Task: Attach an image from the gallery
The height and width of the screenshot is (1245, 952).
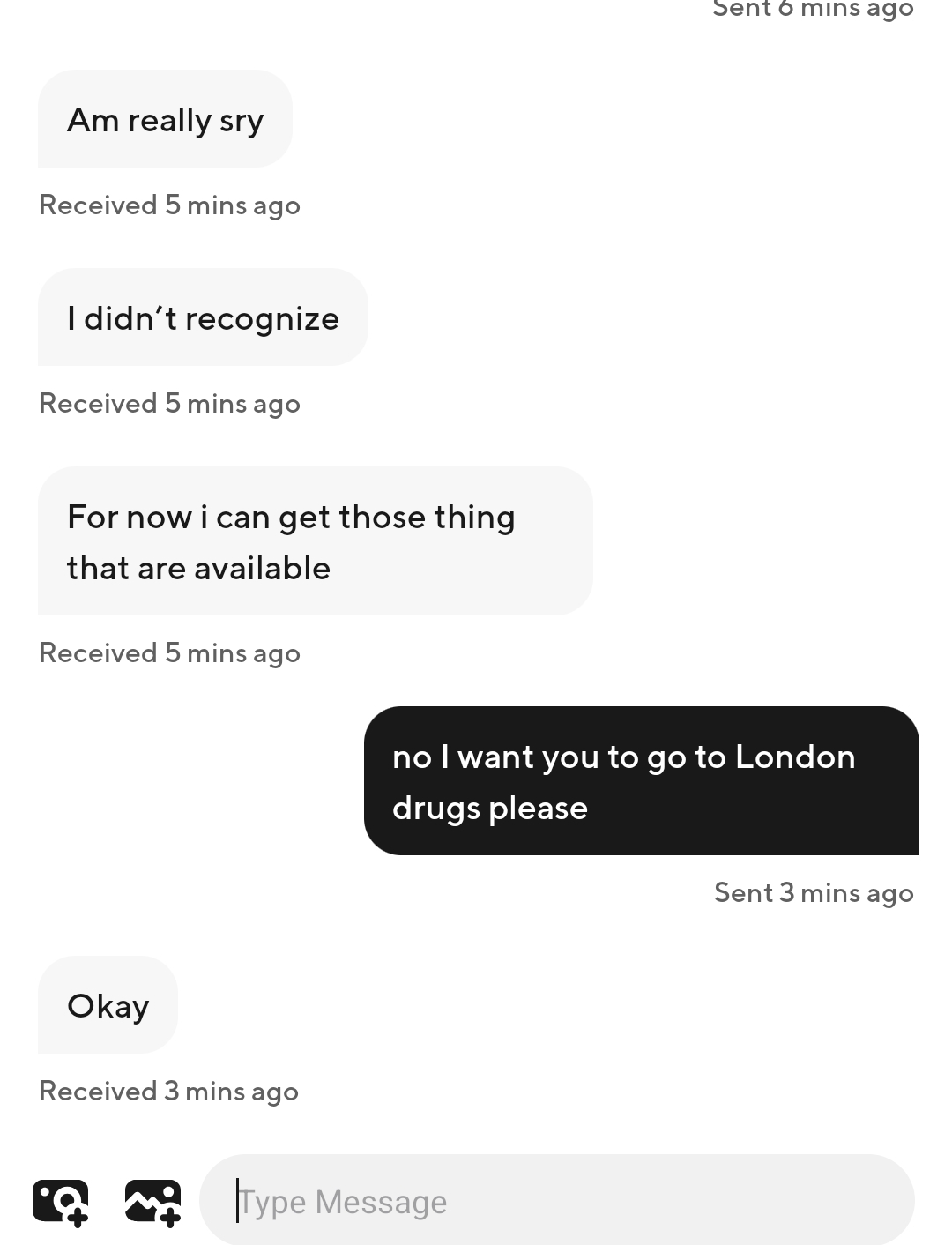Action: point(153,1201)
